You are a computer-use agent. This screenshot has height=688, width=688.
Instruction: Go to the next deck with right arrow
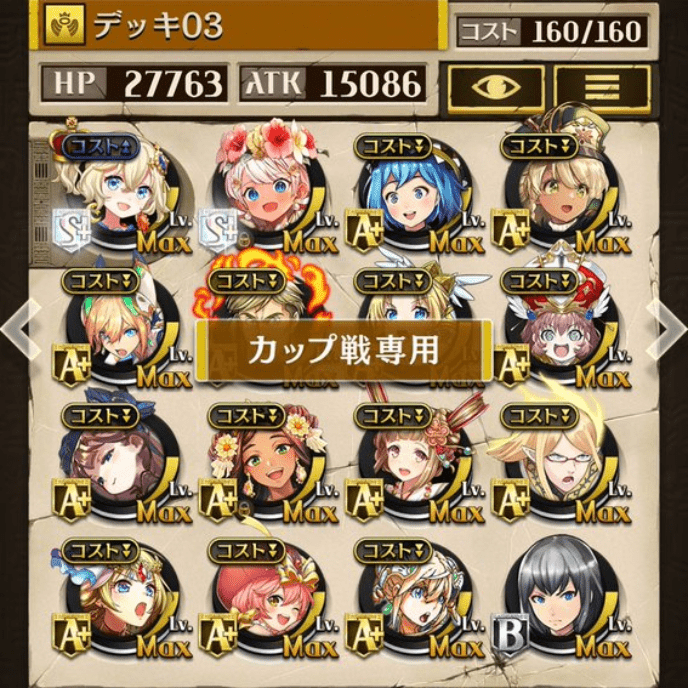pyautogui.click(x=676, y=326)
